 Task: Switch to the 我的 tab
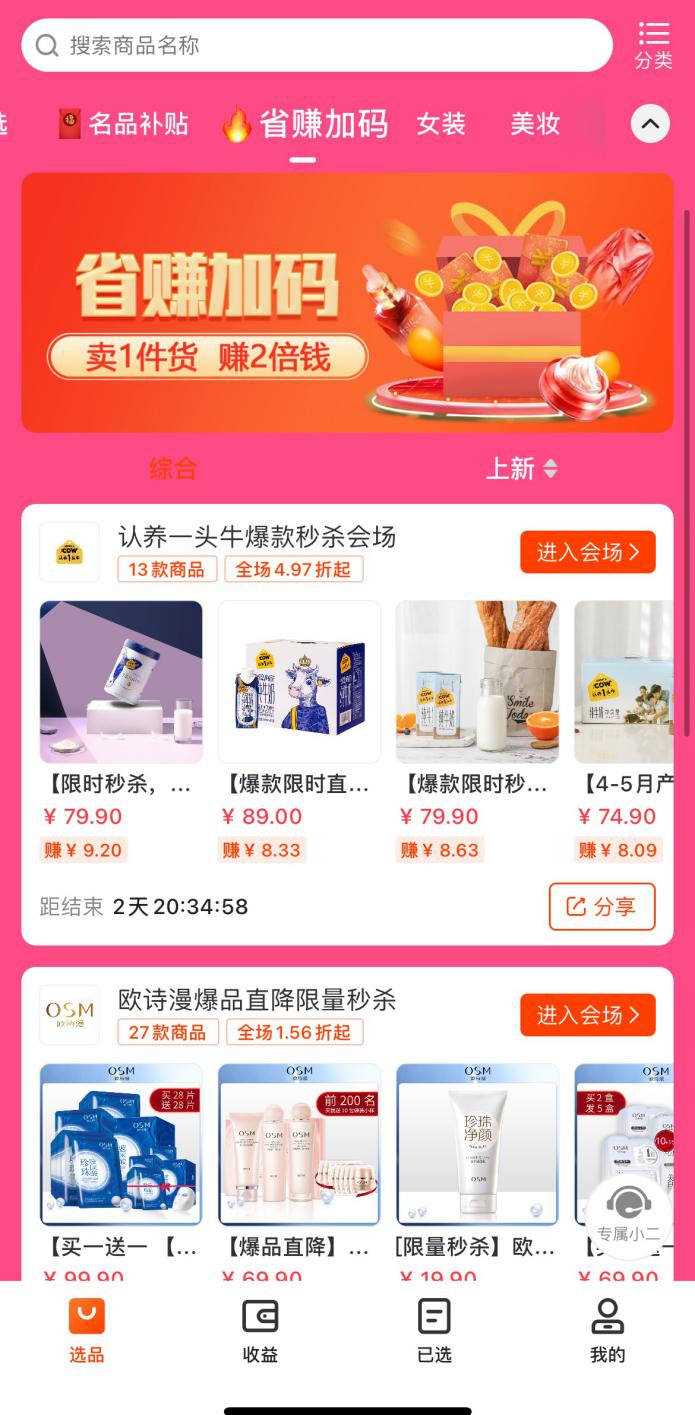(607, 1331)
